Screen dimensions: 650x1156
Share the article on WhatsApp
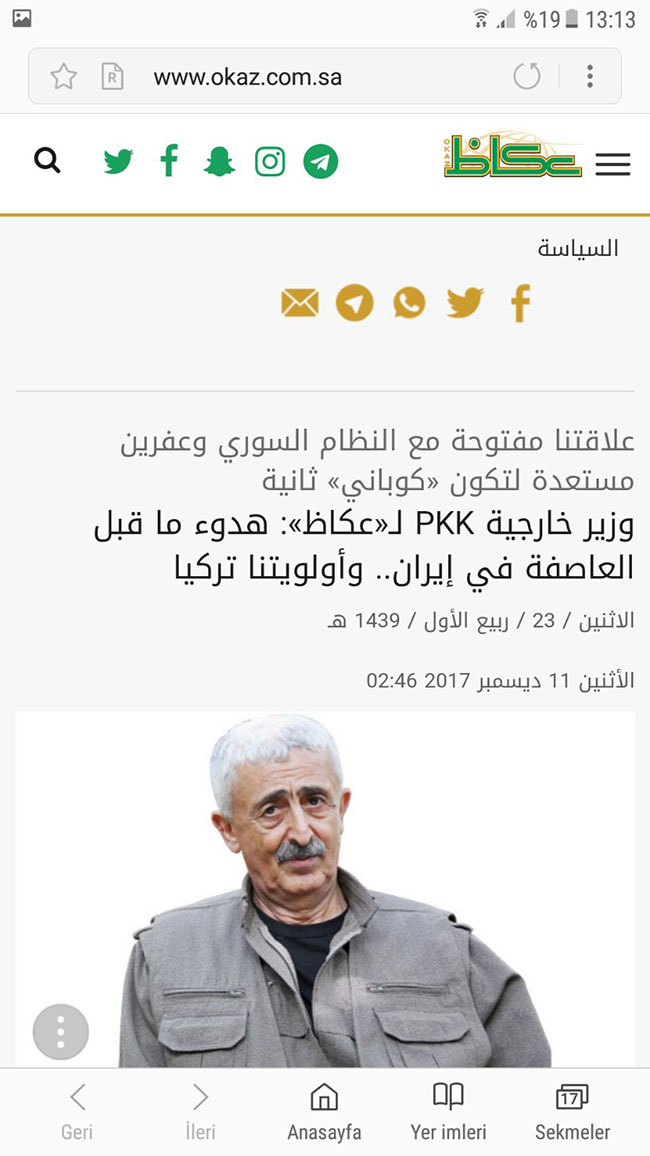(x=409, y=303)
